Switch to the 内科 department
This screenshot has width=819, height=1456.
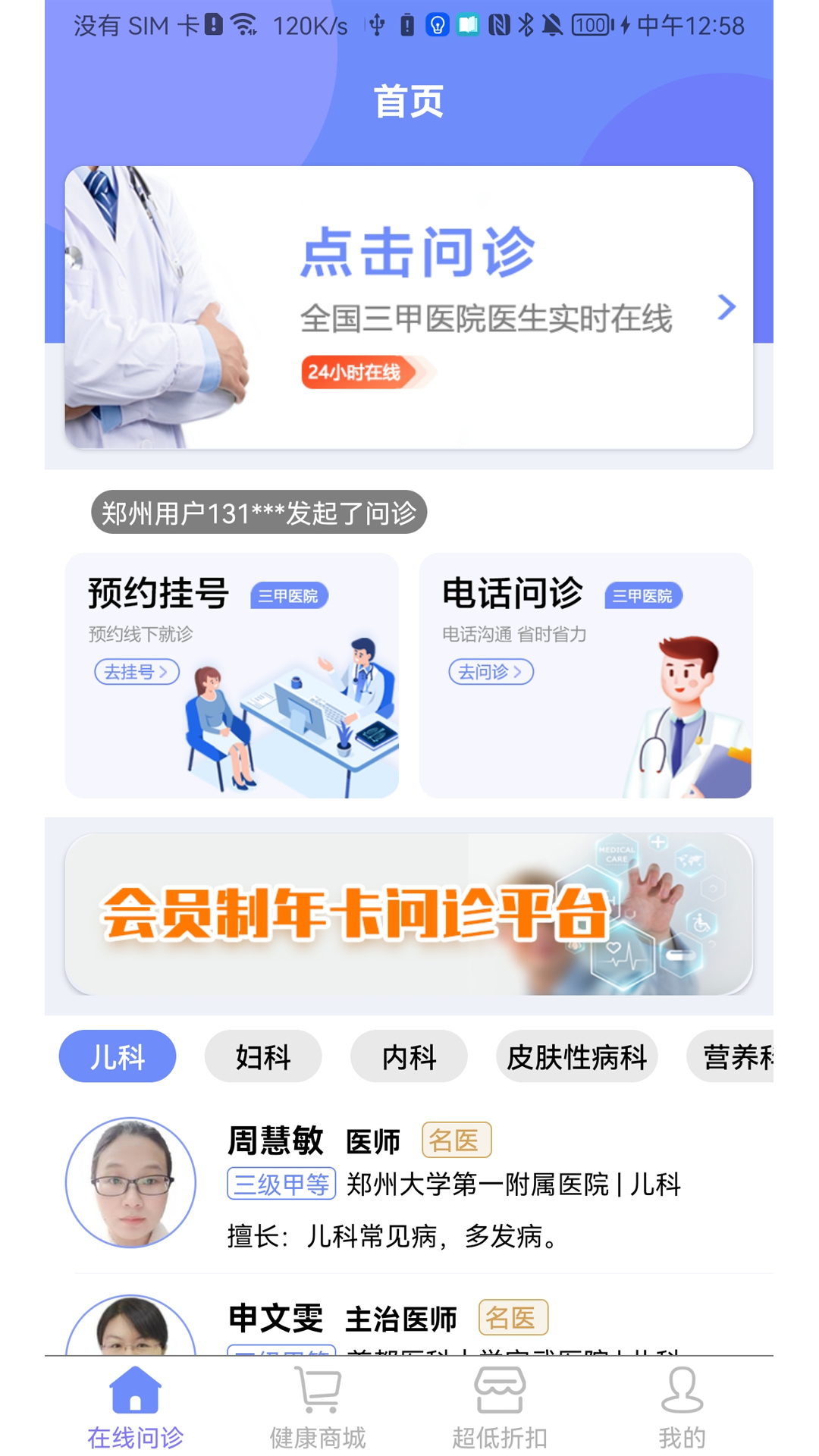[409, 1056]
